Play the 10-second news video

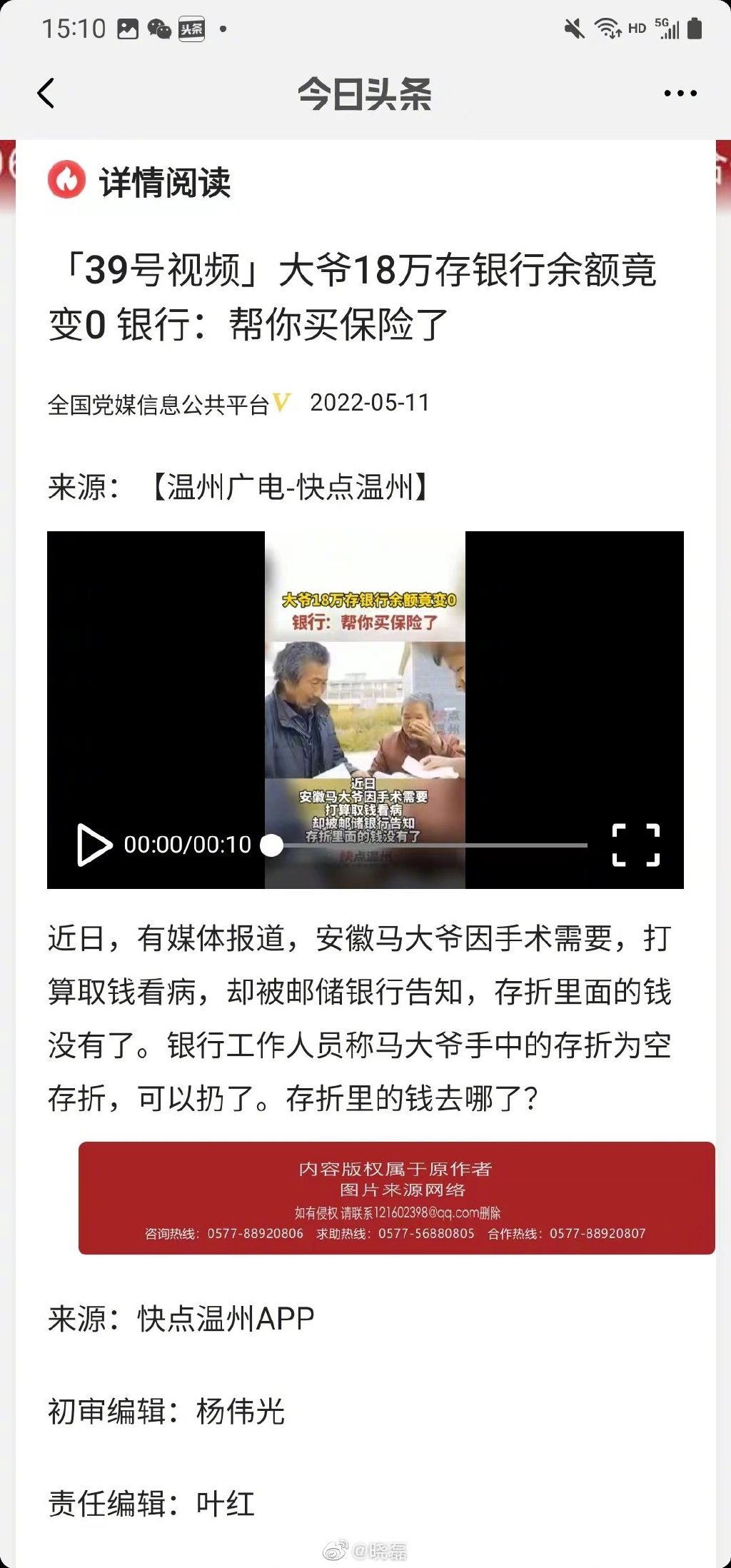(94, 845)
